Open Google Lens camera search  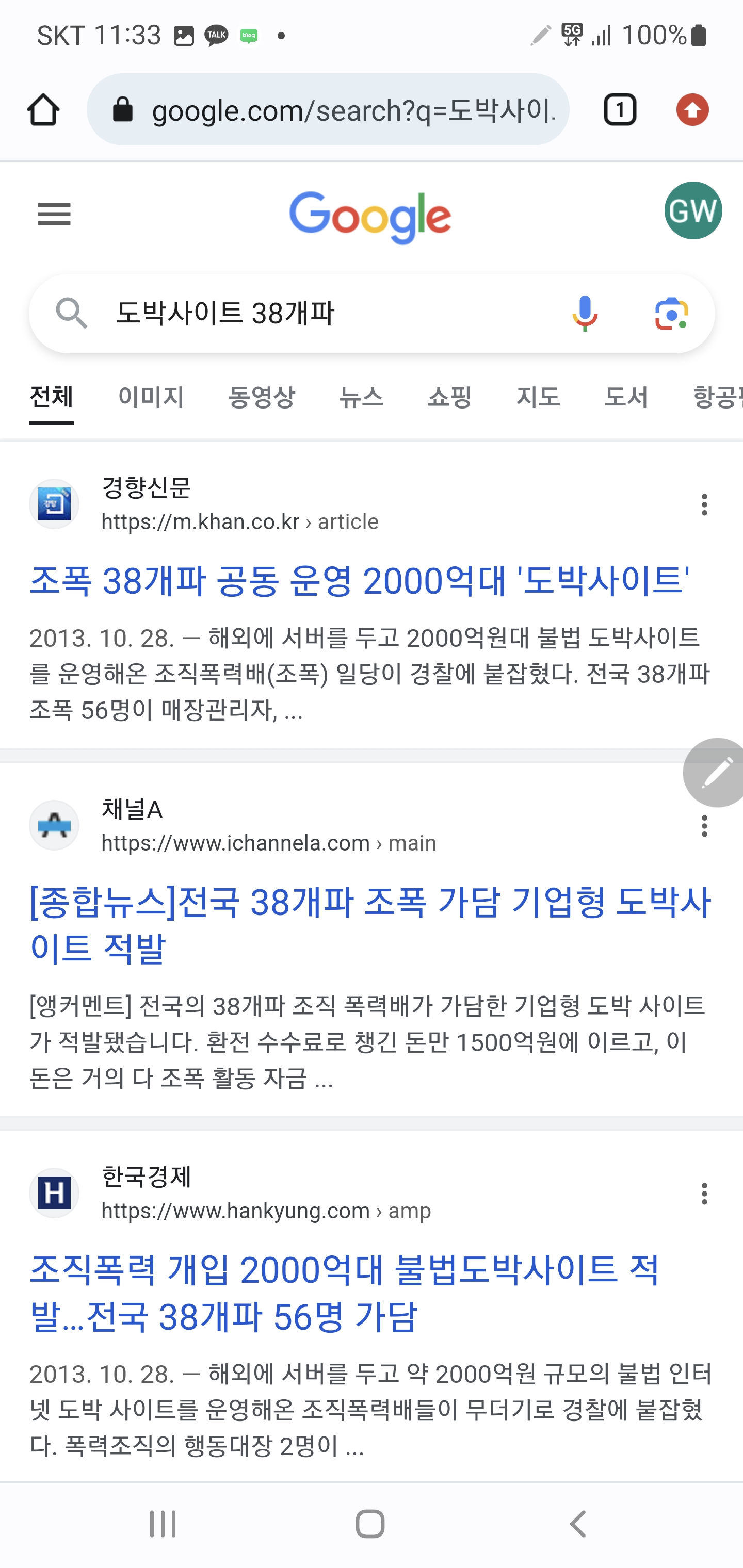[671, 314]
